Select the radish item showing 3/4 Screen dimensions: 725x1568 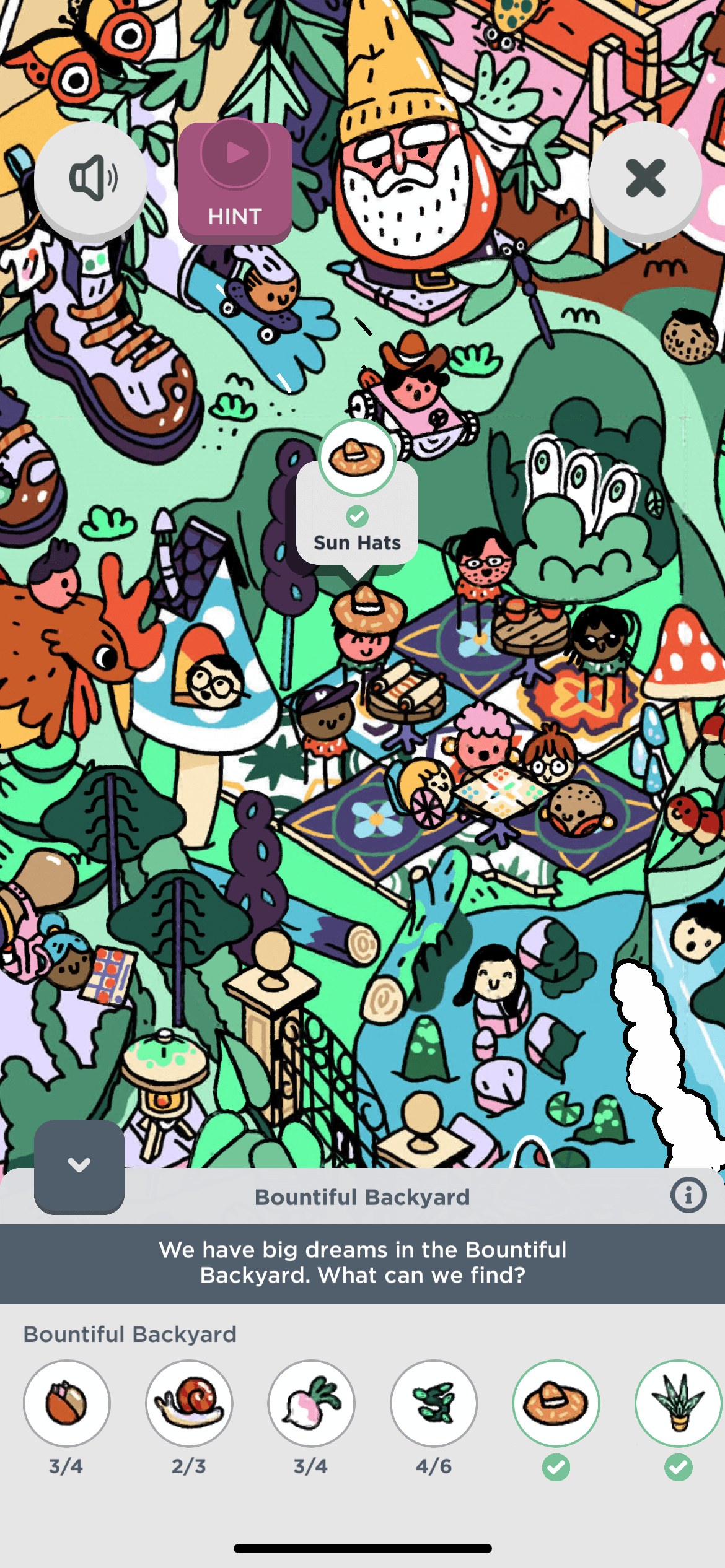click(311, 1403)
